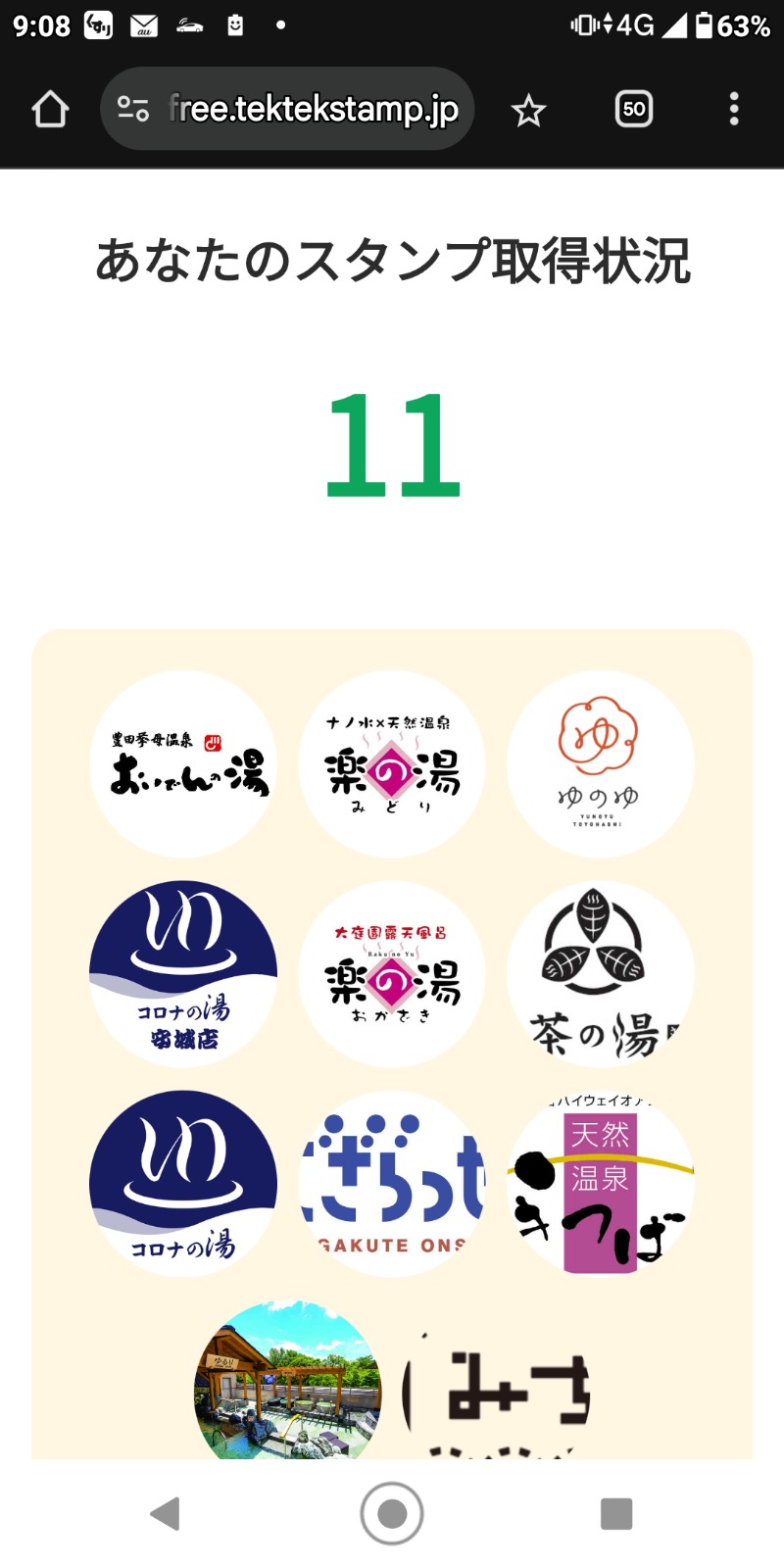This screenshot has width=784, height=1568.
Task: Open the recent apps view
Action: tap(616, 1513)
